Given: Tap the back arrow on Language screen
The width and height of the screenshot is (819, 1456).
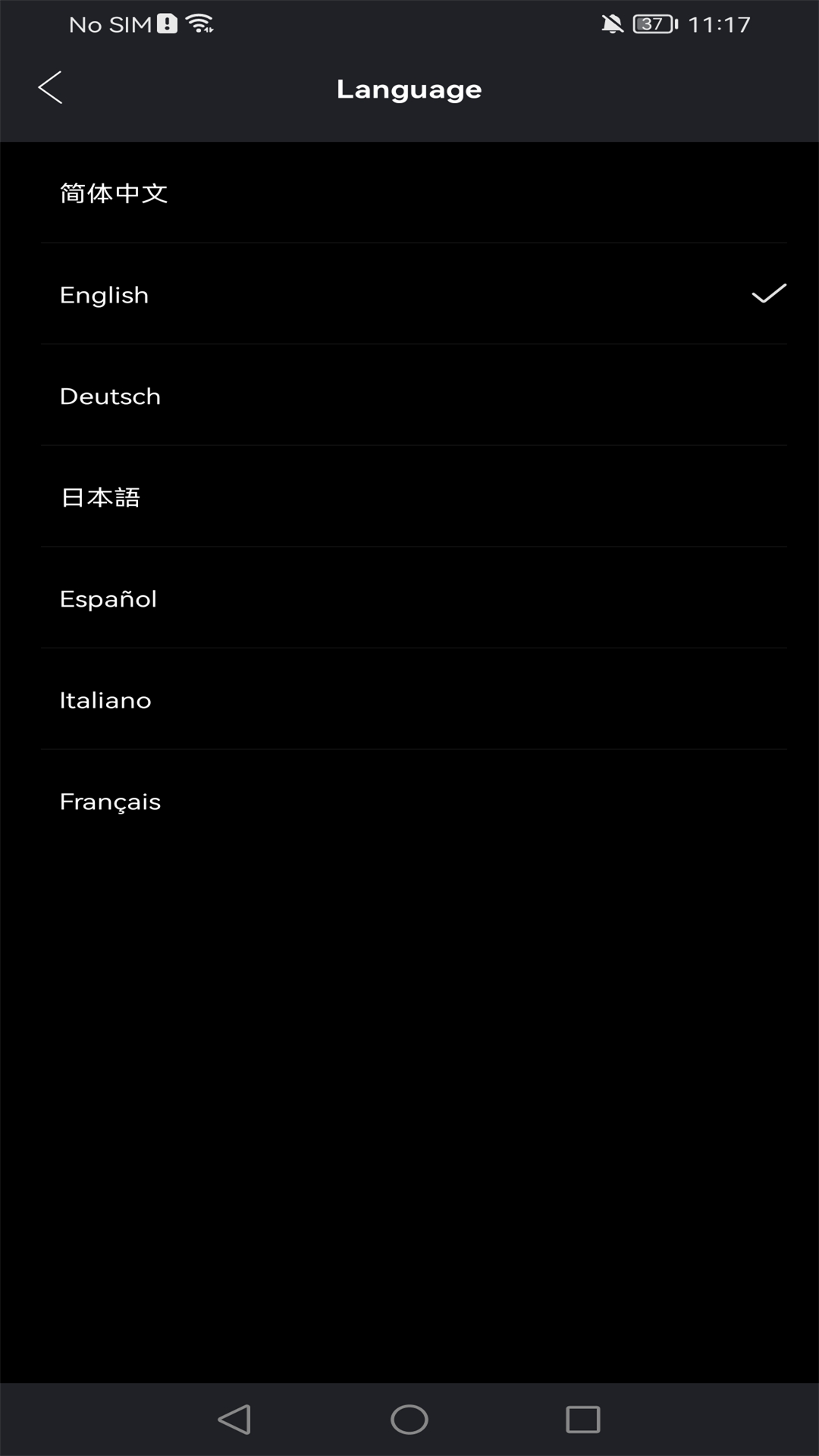Looking at the screenshot, I should tap(50, 87).
